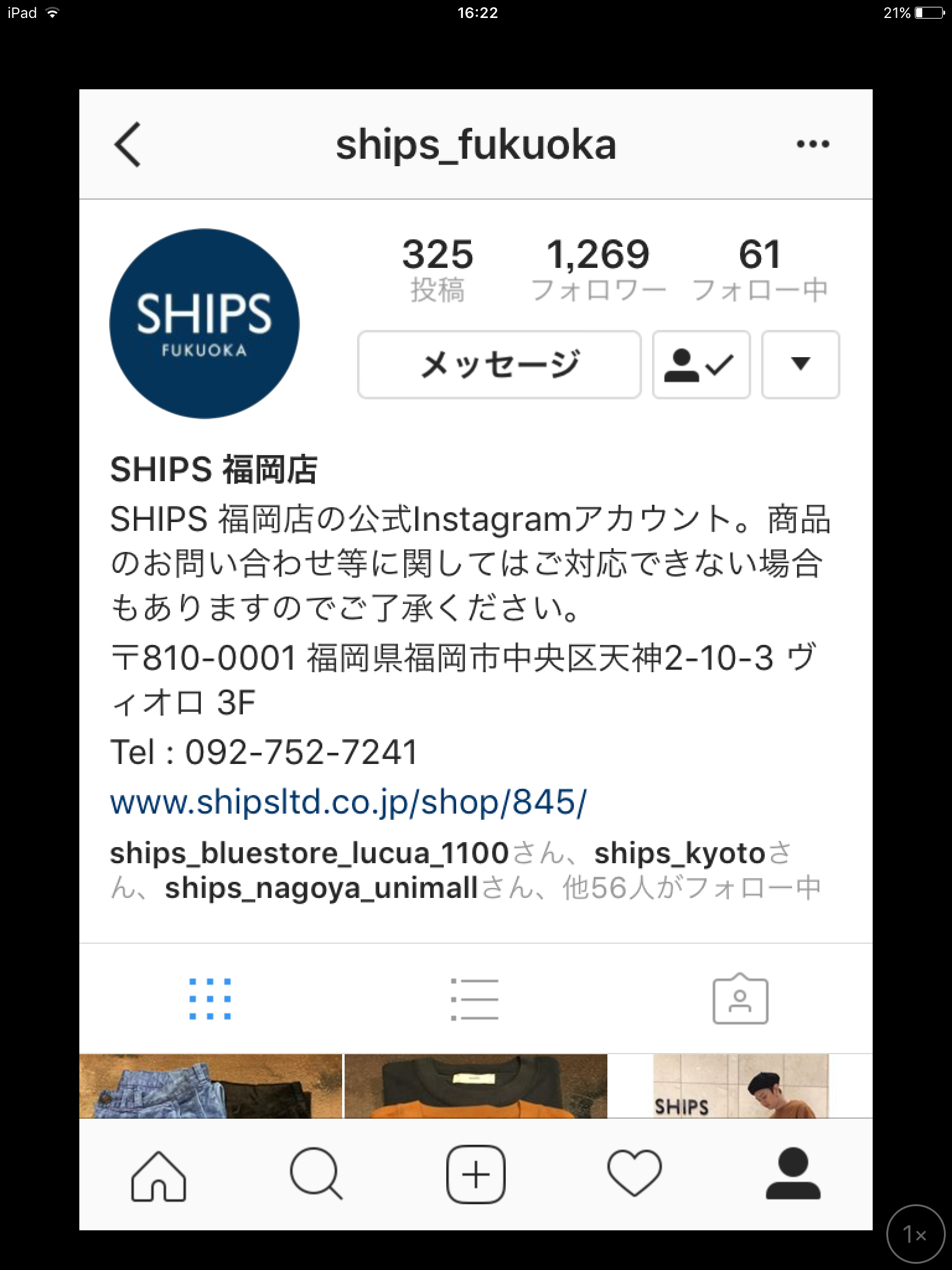This screenshot has width=952, height=1270.
Task: Expand suggested accounts dropdown arrow
Action: tap(800, 365)
